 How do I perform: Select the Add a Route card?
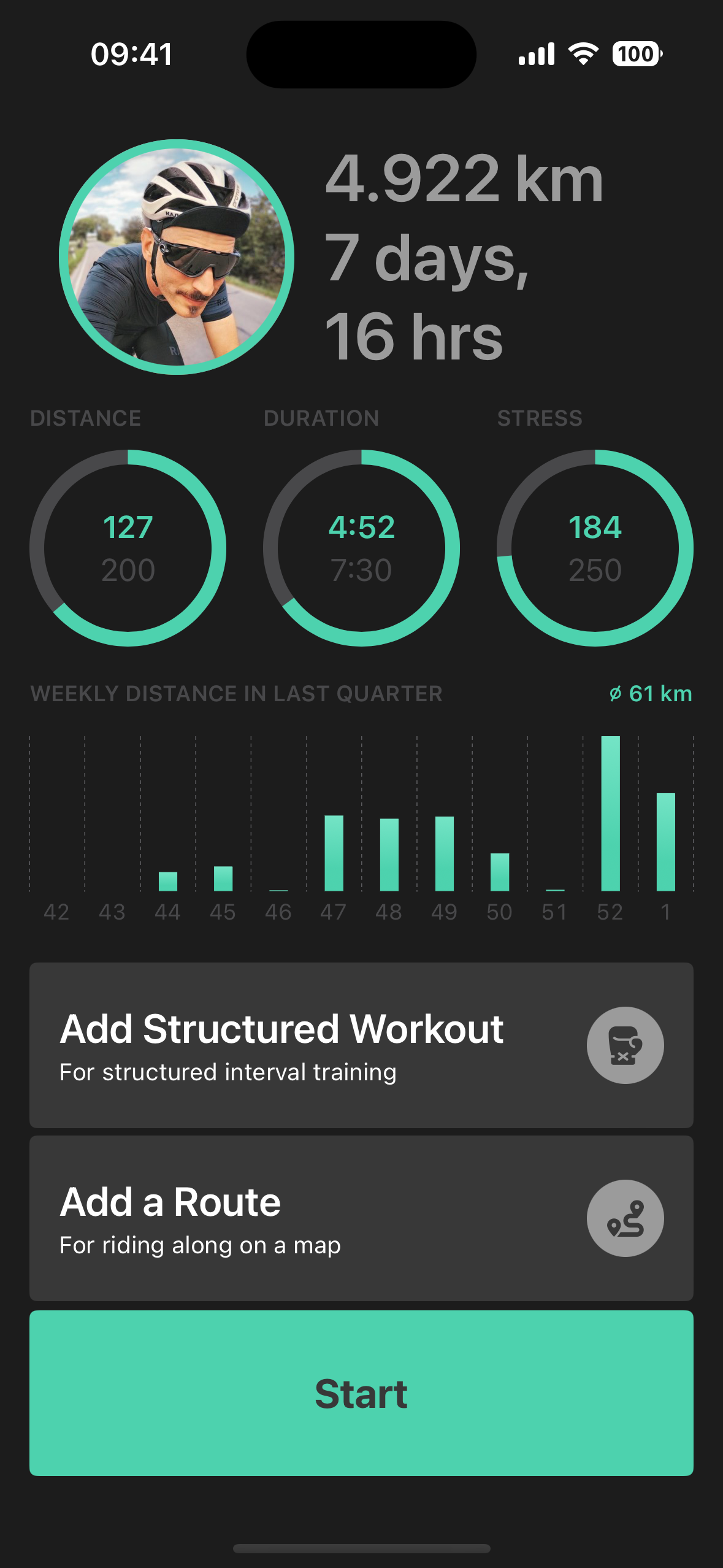[x=361, y=1218]
